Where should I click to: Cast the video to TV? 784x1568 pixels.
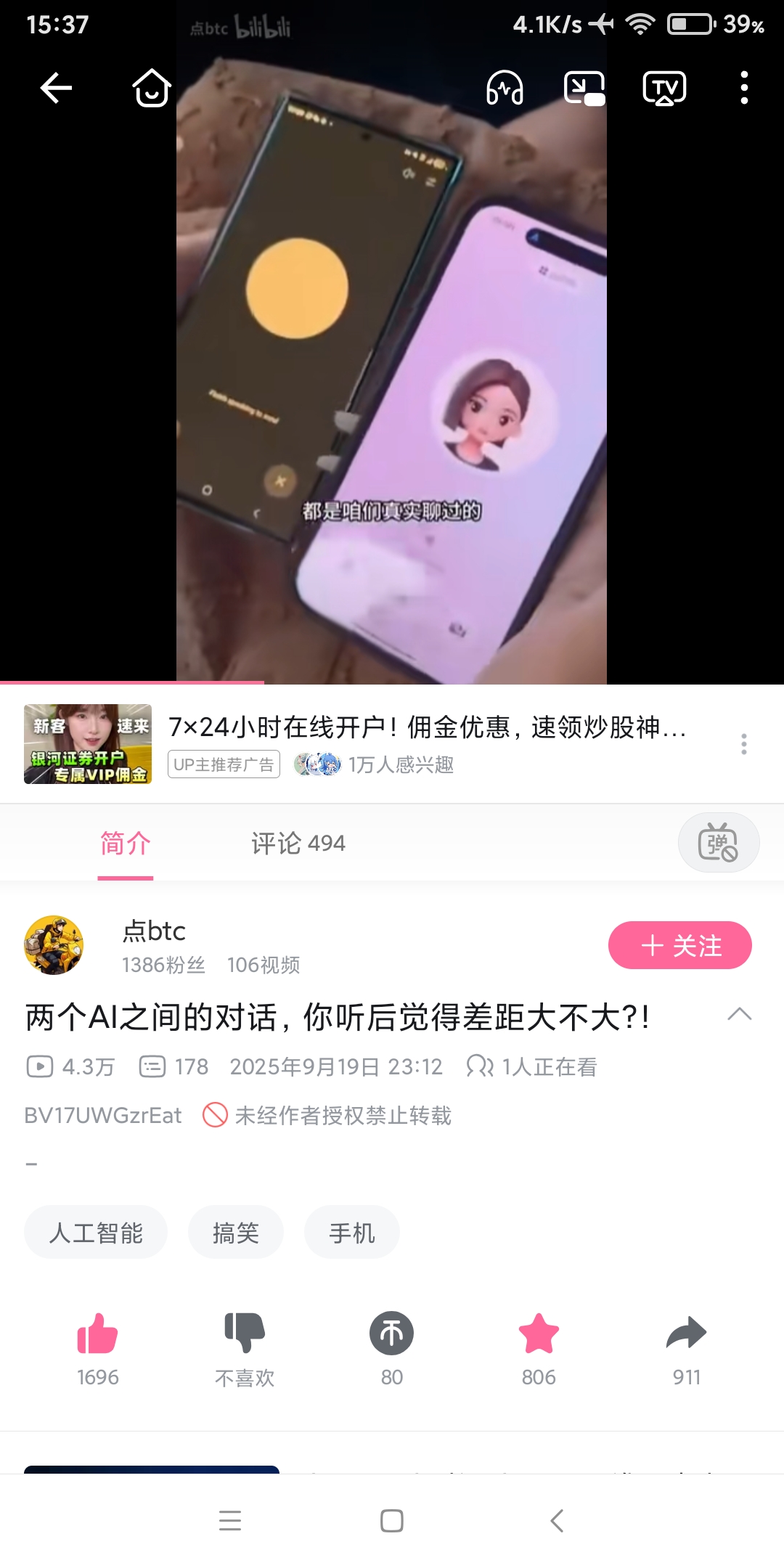[664, 89]
